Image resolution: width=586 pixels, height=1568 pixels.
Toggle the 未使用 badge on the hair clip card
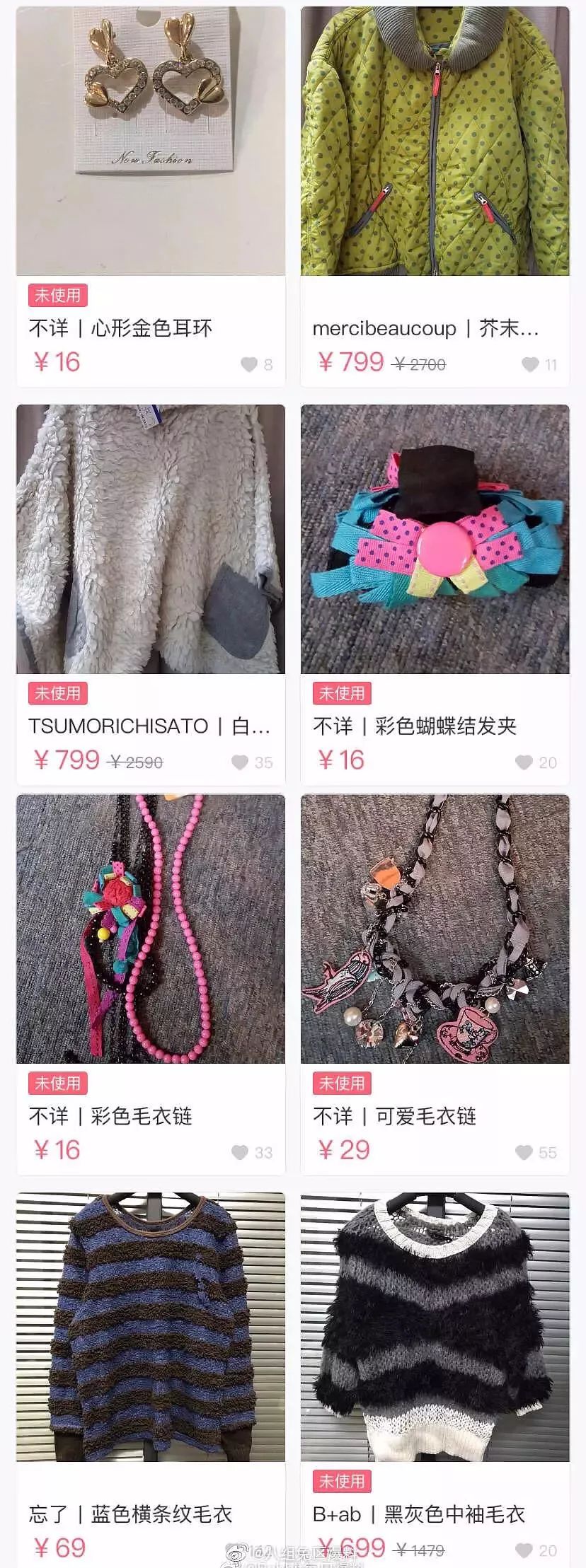click(x=341, y=695)
